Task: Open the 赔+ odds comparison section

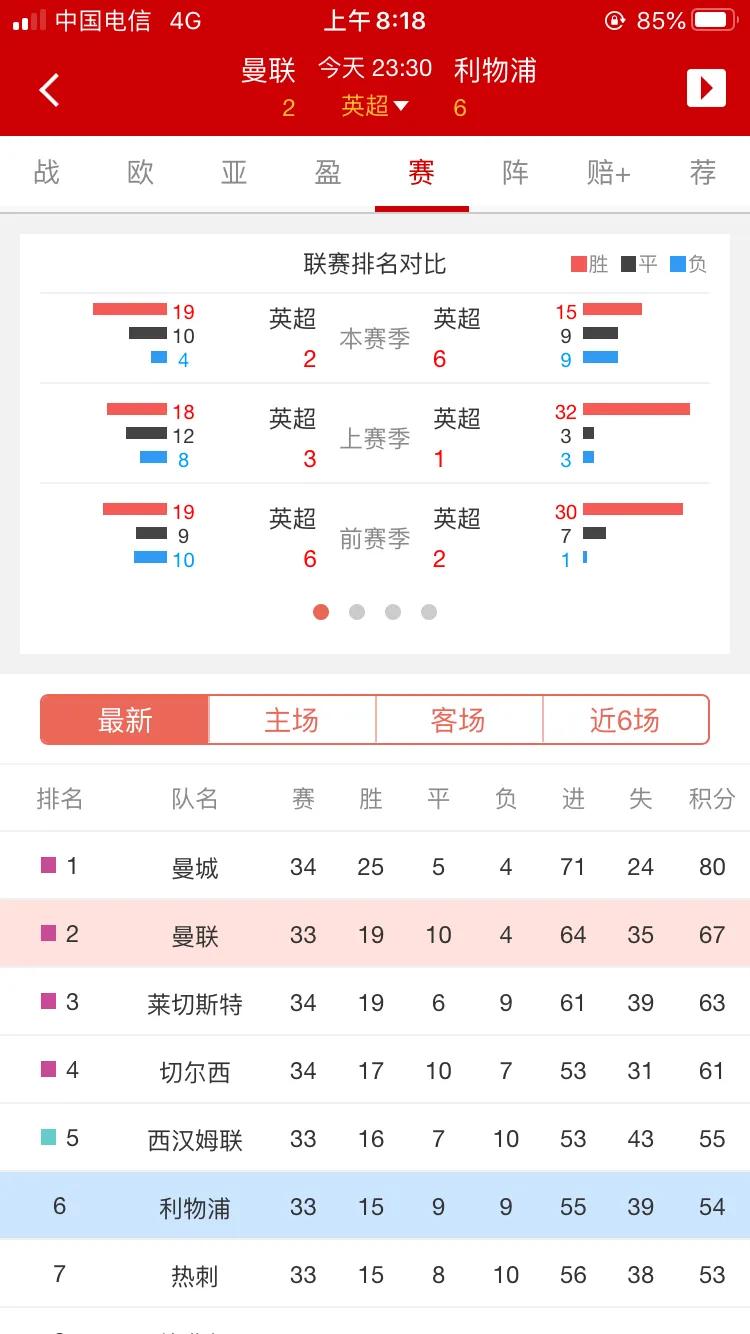Action: (x=609, y=171)
